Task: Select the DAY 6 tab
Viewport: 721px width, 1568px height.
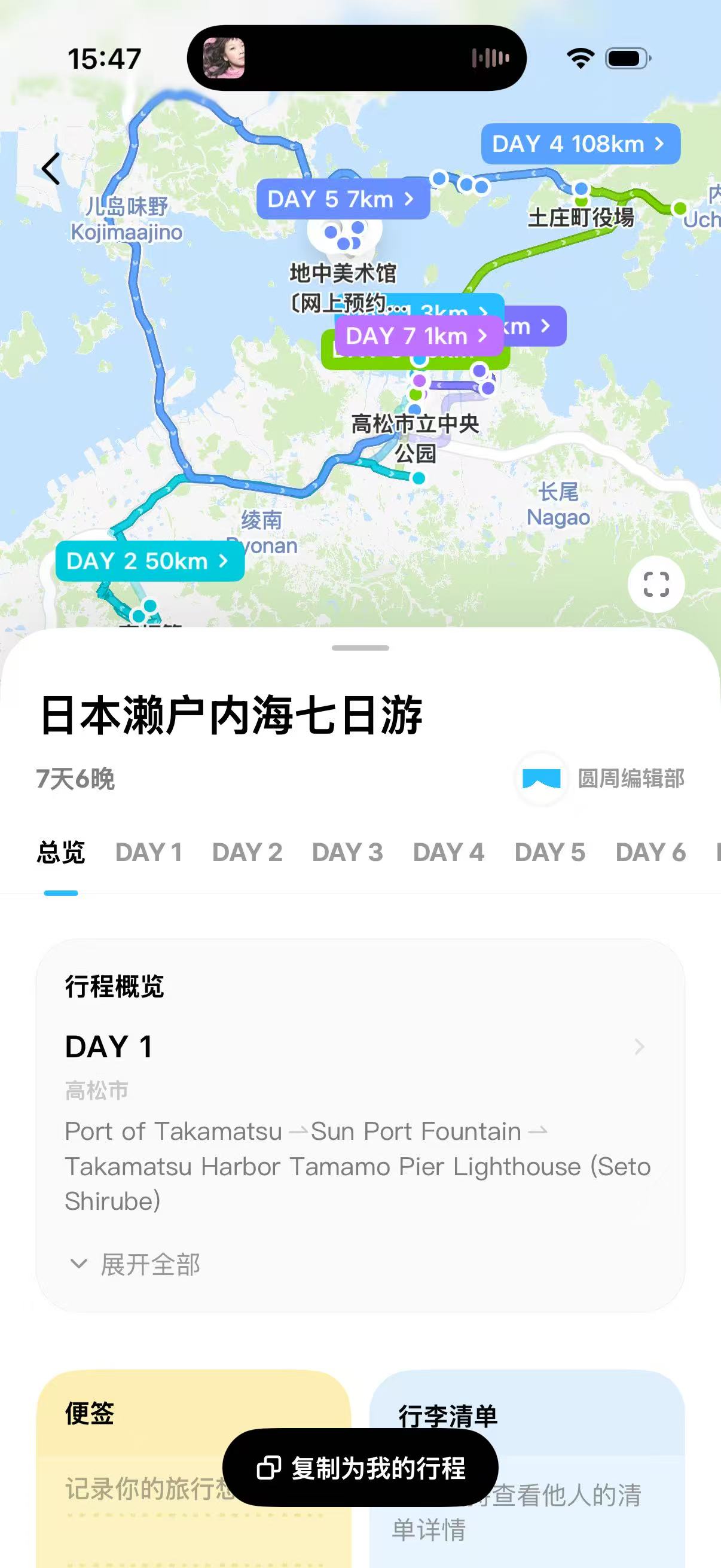Action: pyautogui.click(x=650, y=852)
